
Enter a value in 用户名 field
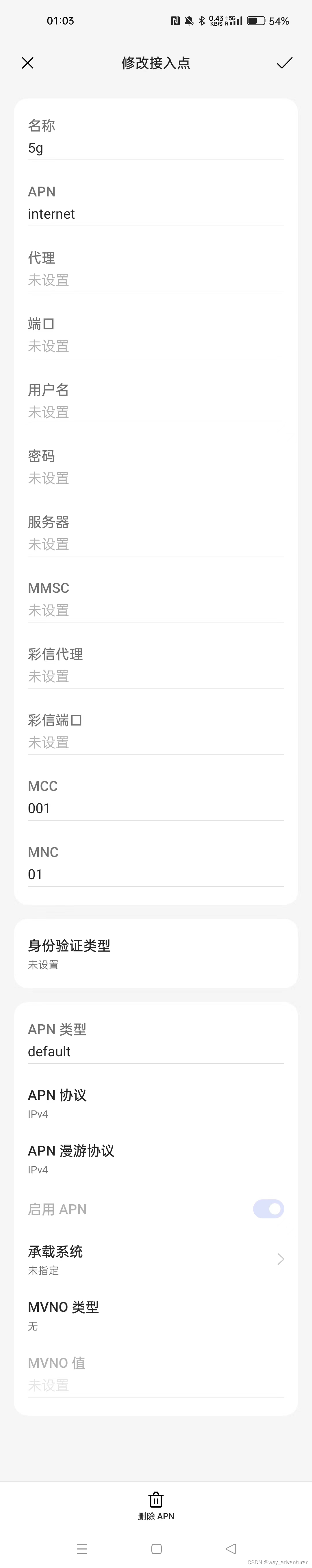(x=155, y=412)
